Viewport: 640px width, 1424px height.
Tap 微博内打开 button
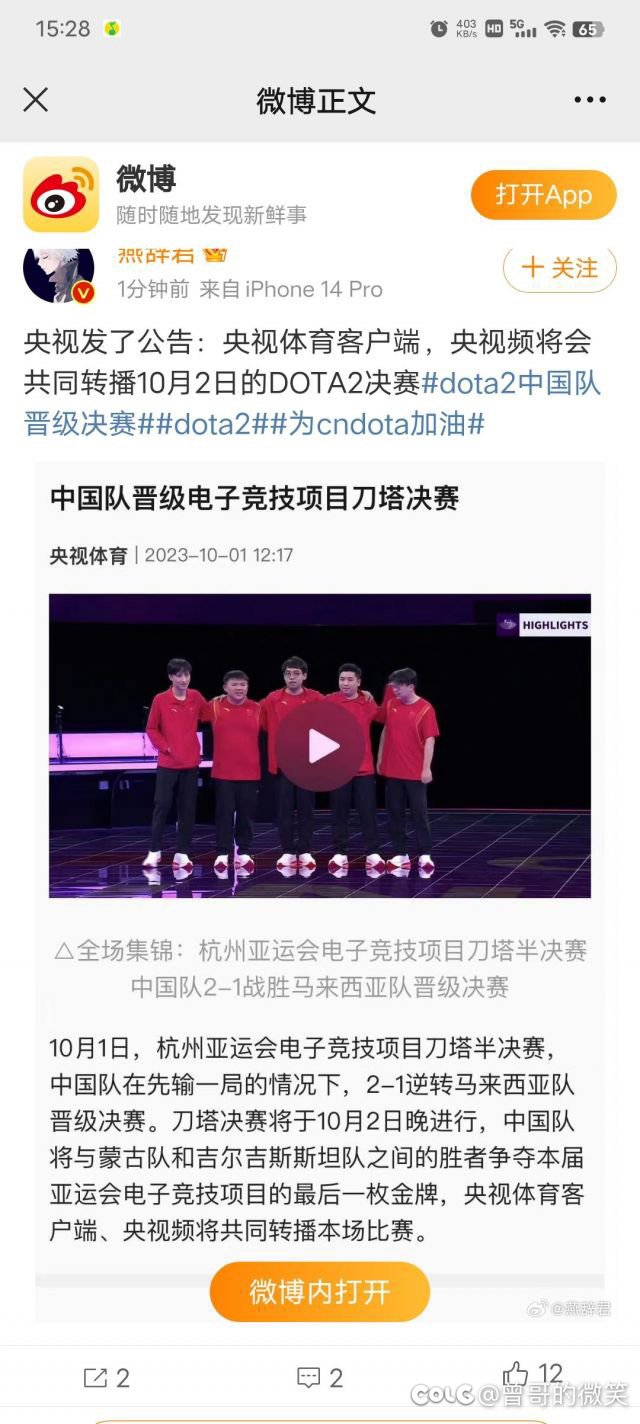(320, 1291)
